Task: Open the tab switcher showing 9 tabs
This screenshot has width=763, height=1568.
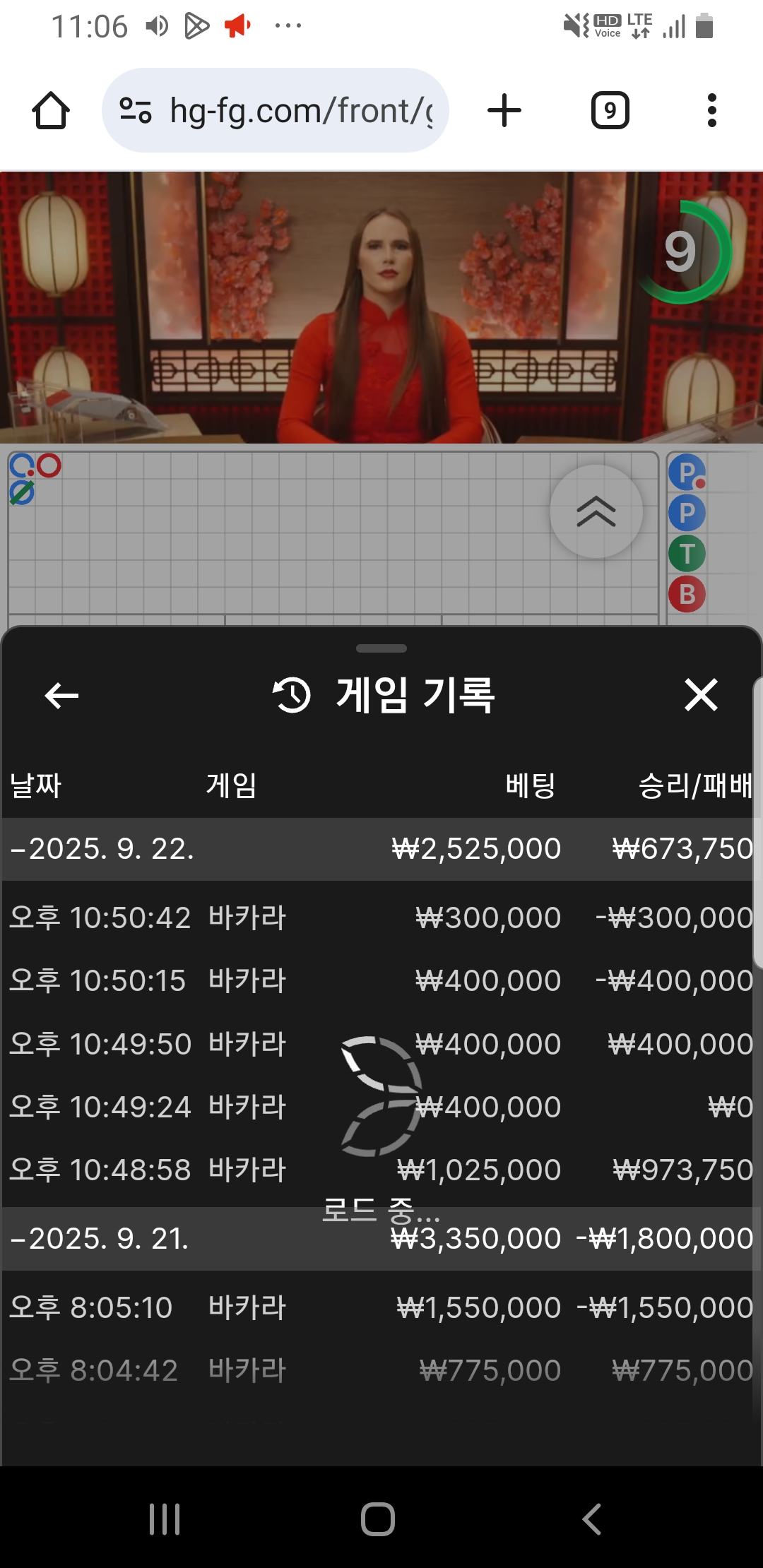Action: [610, 111]
